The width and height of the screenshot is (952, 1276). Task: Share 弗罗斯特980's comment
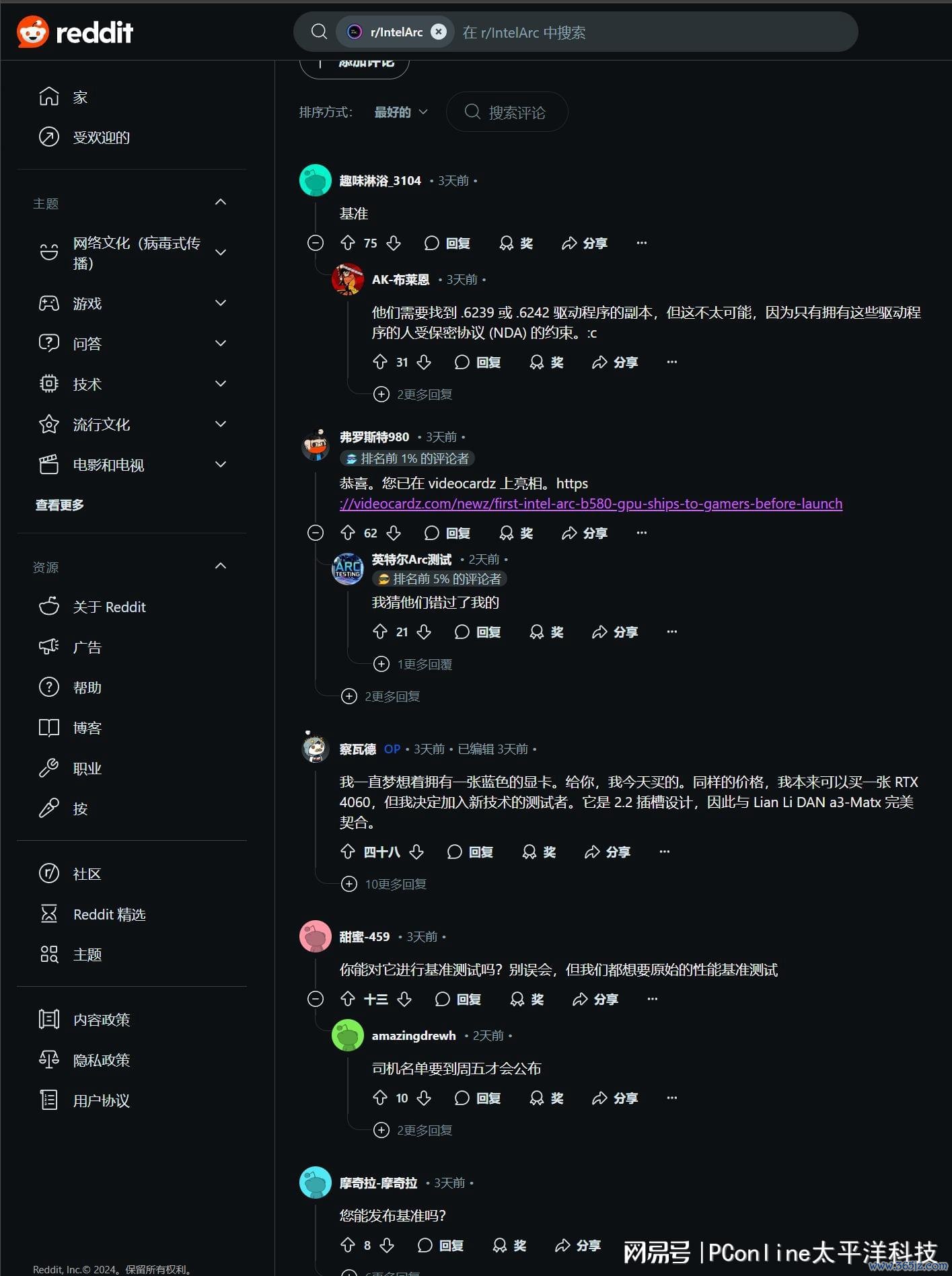585,533
